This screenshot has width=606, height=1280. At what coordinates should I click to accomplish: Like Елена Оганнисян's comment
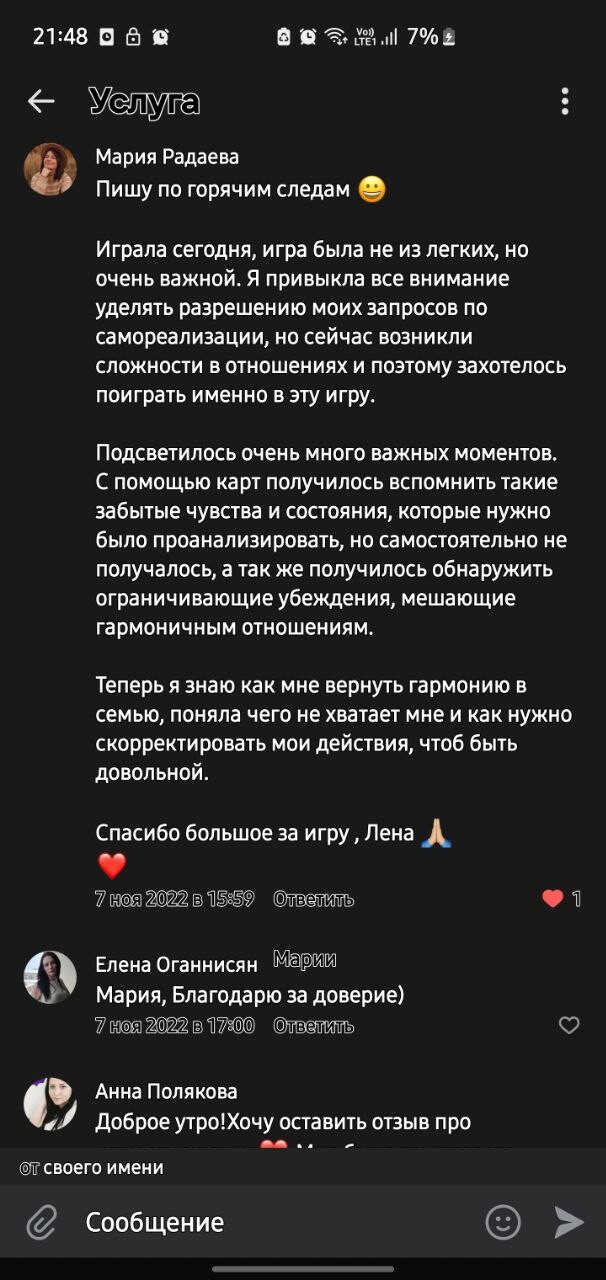569,1025
